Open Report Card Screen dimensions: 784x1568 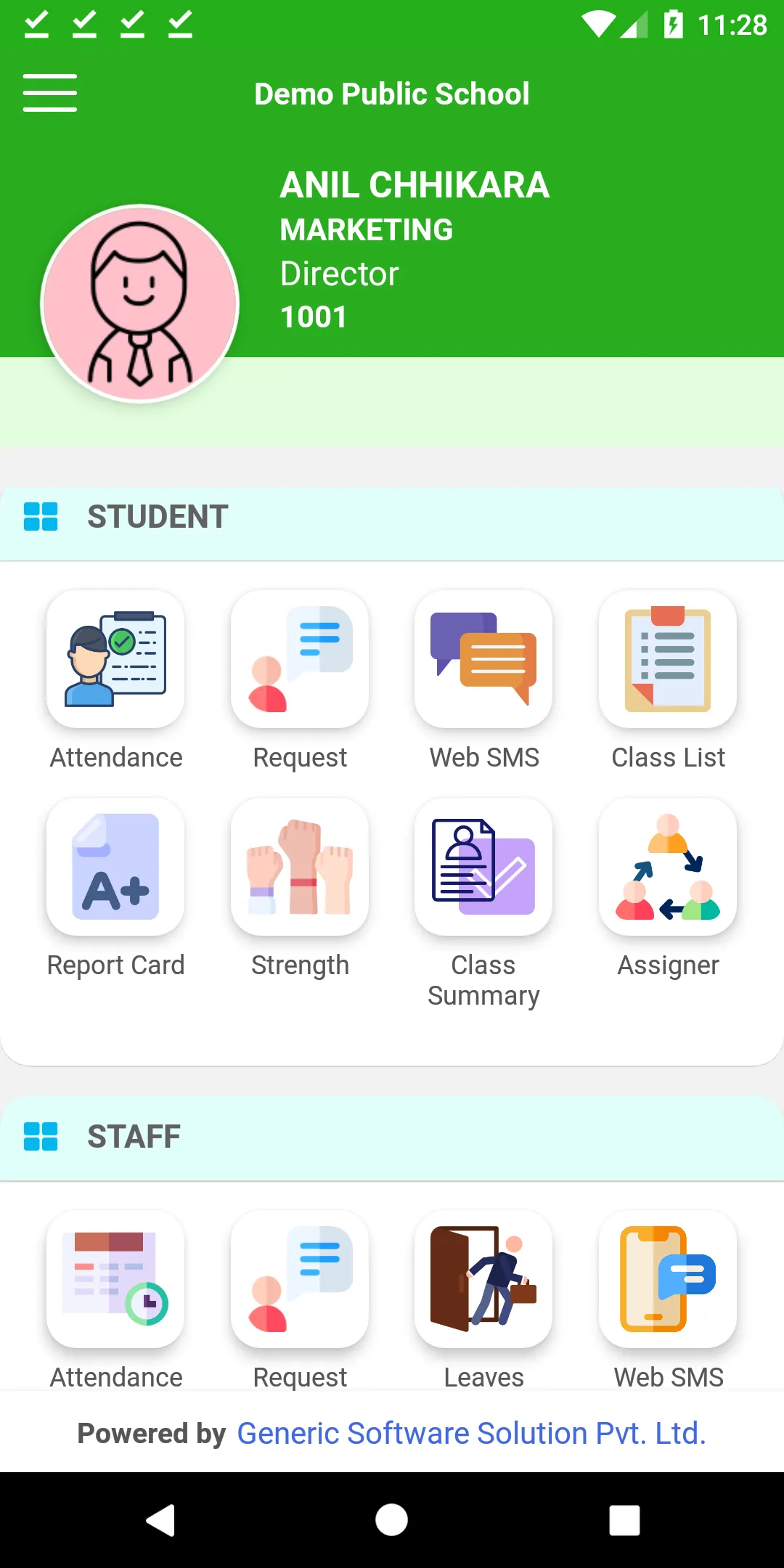click(x=115, y=867)
